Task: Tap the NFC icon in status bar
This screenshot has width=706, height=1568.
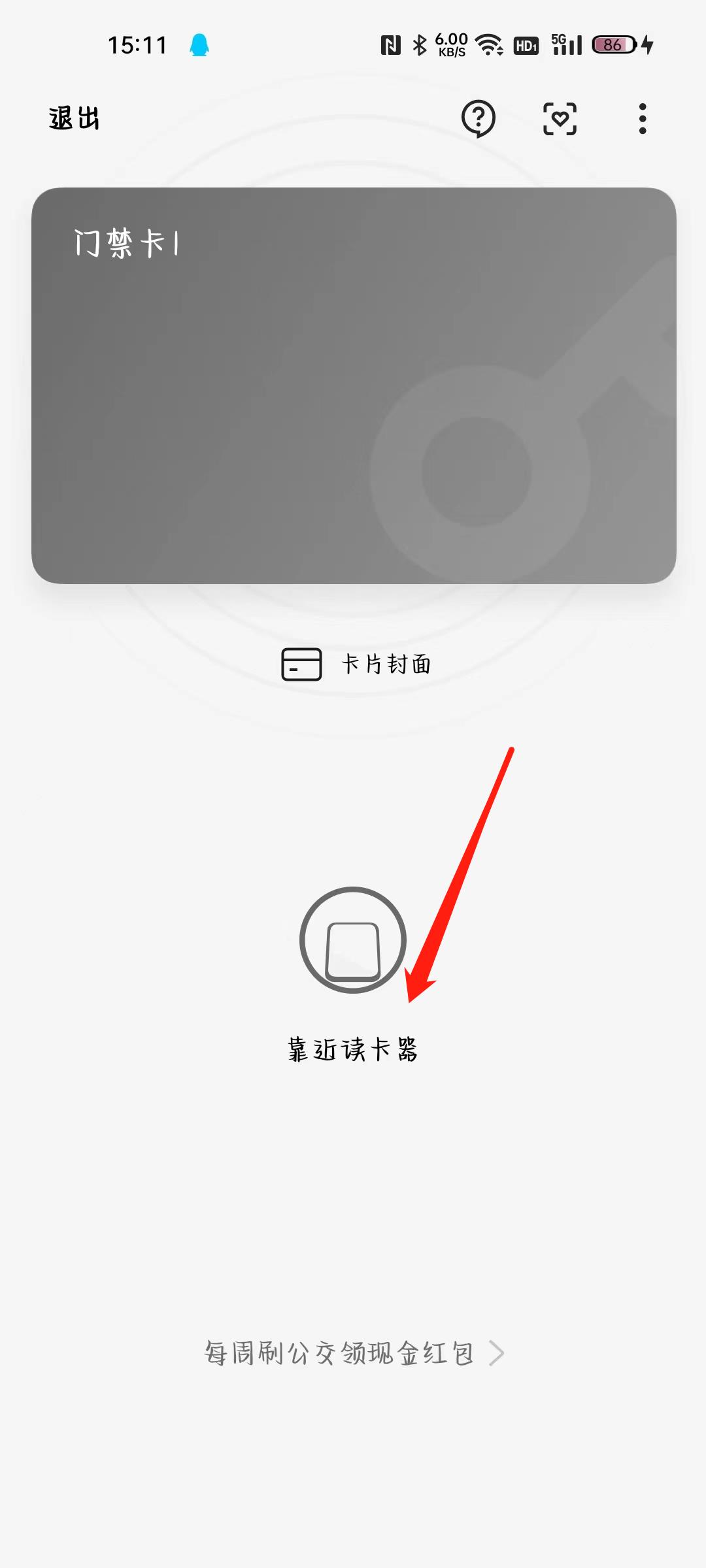Action: pyautogui.click(x=390, y=44)
